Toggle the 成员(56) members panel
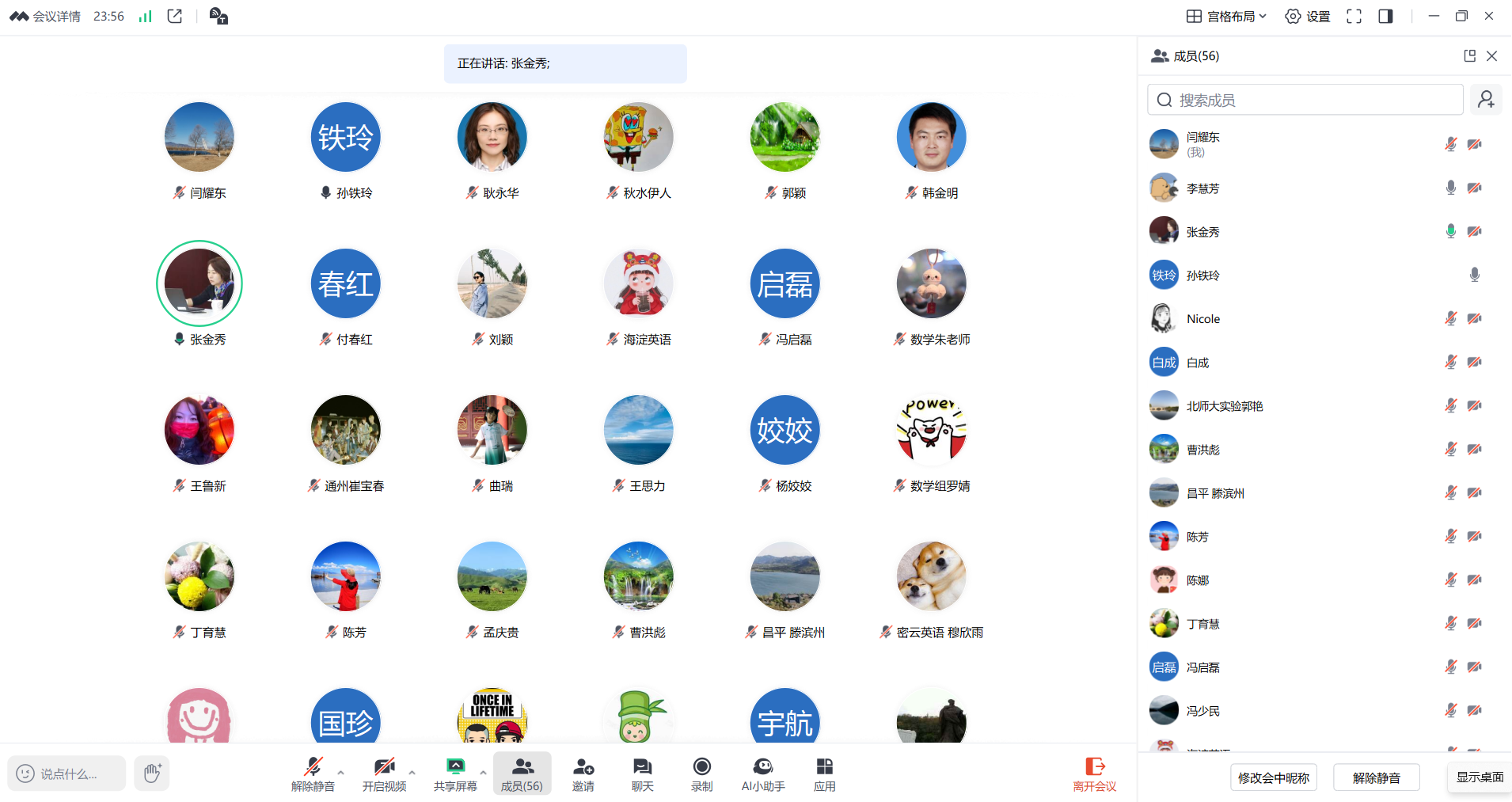 point(522,773)
